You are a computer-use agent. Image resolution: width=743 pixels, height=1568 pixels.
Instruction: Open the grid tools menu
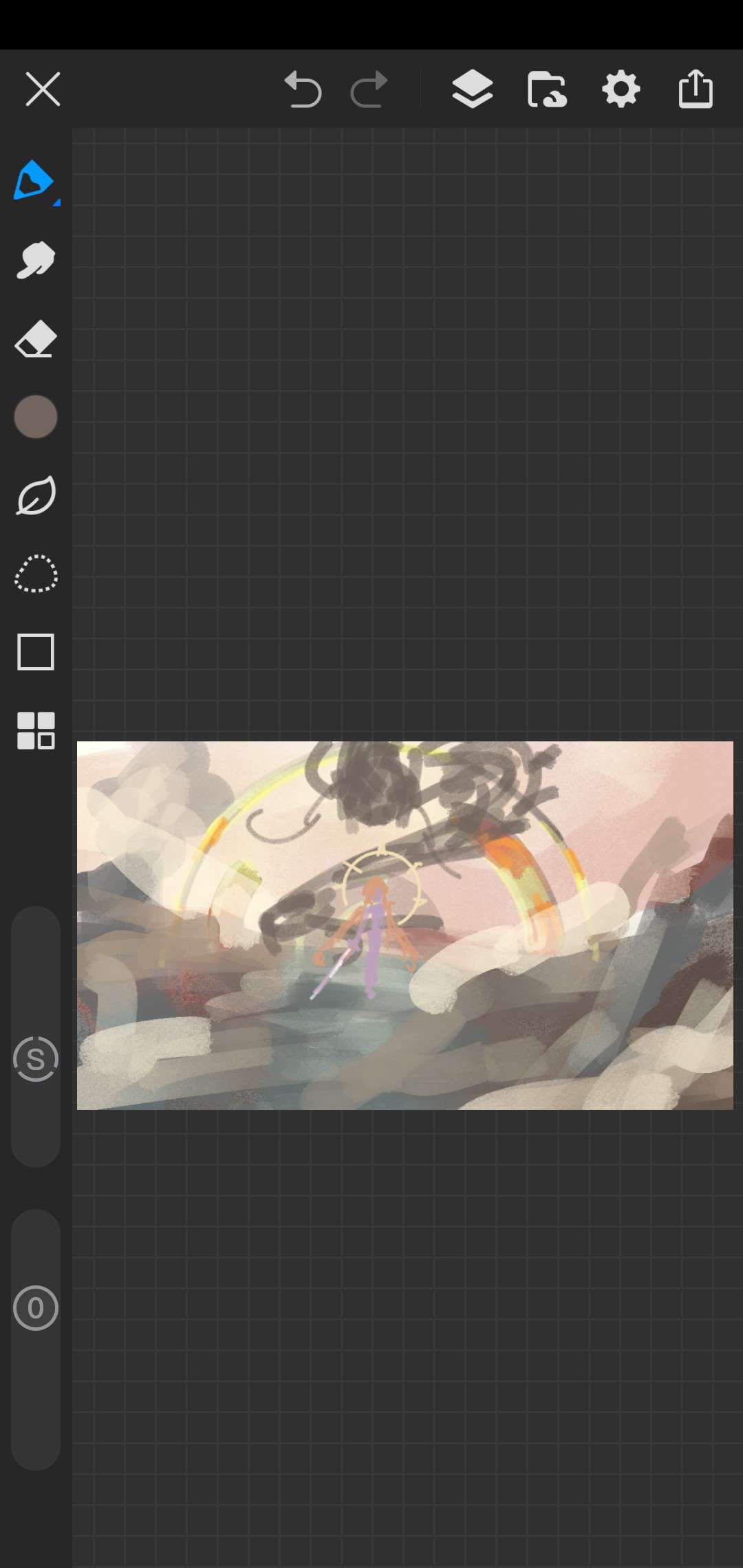(36, 730)
